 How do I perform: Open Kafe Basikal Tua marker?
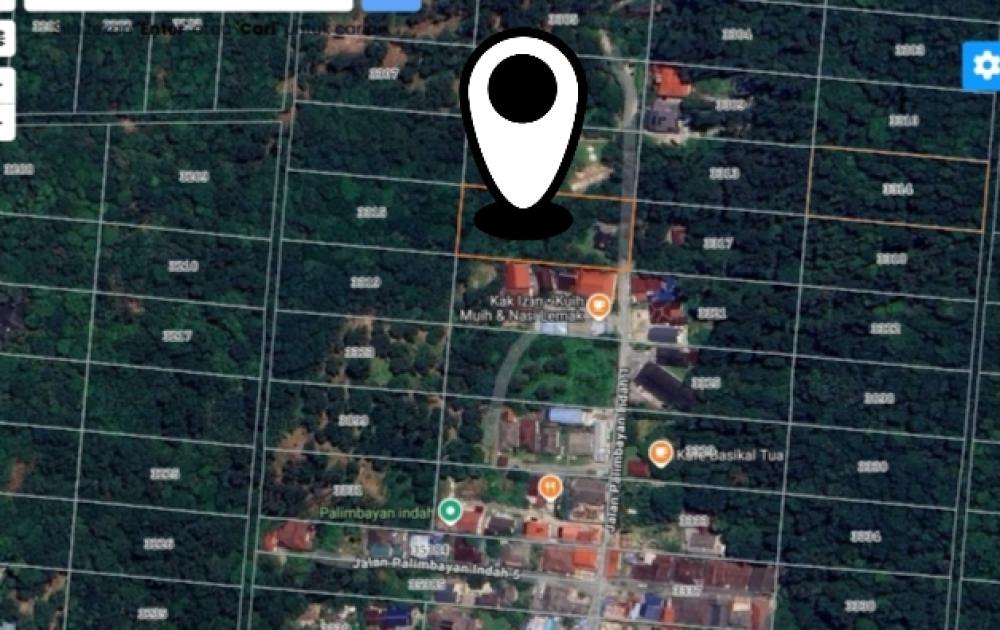click(x=660, y=453)
